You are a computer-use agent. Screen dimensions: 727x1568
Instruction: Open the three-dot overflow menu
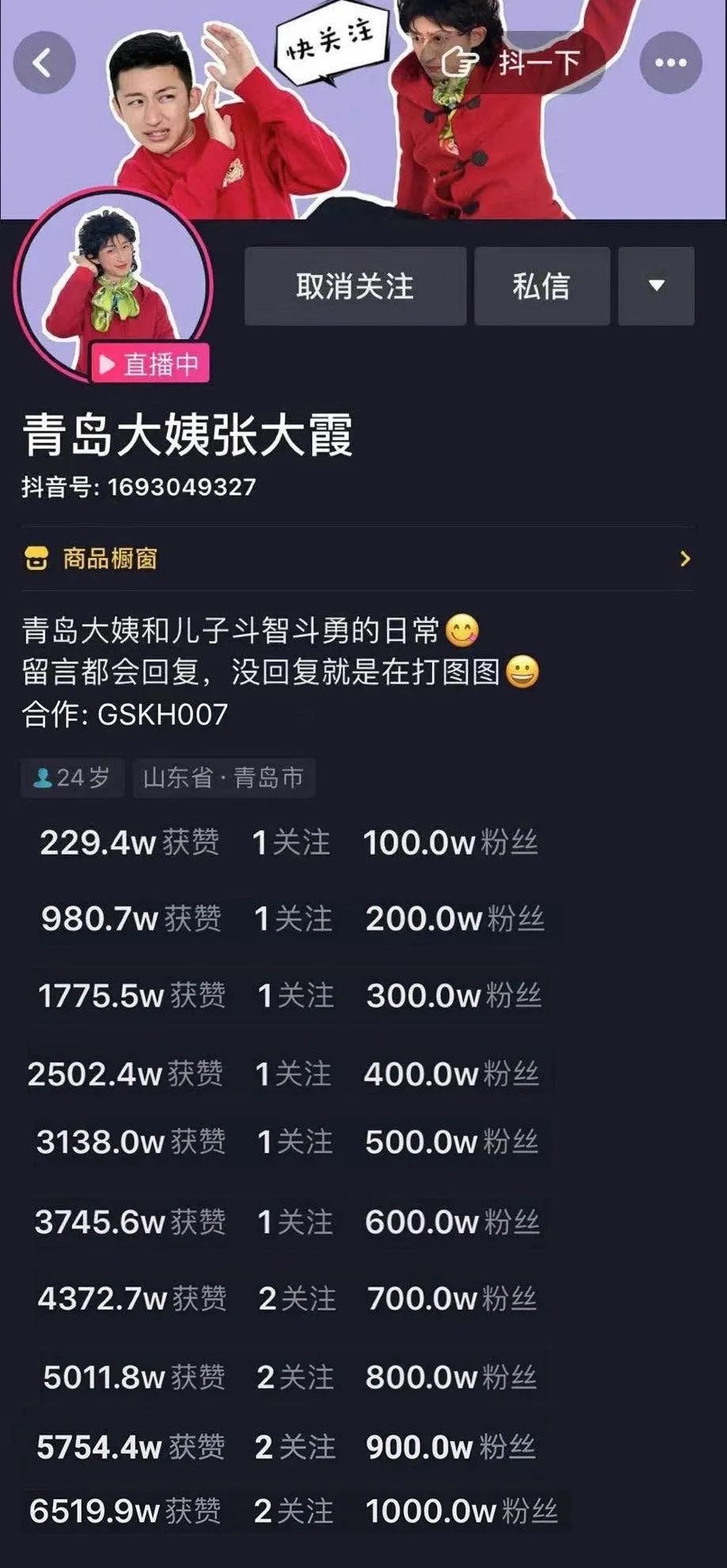pyautogui.click(x=671, y=63)
